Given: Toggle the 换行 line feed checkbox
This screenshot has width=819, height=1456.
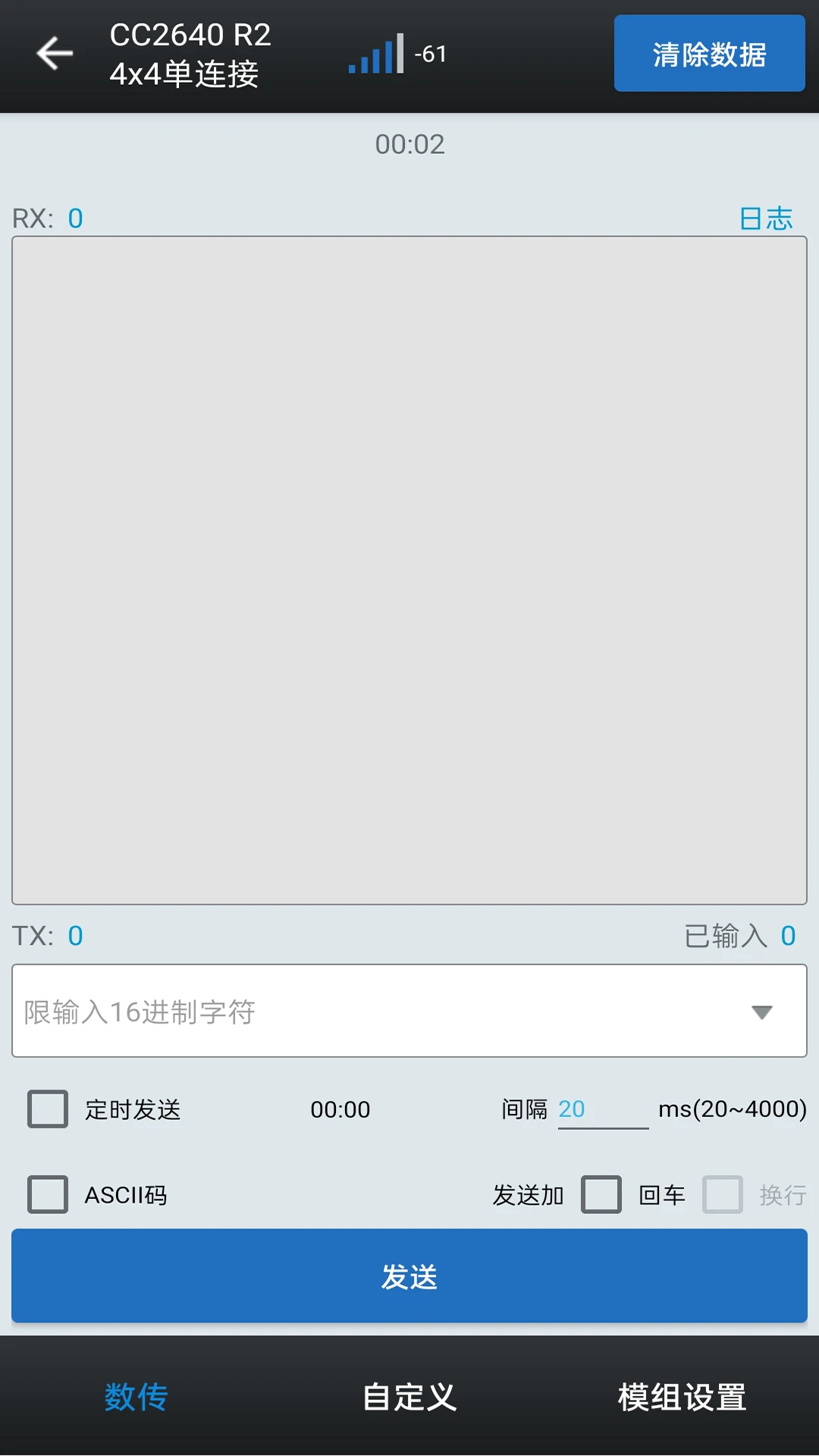Looking at the screenshot, I should [723, 1194].
